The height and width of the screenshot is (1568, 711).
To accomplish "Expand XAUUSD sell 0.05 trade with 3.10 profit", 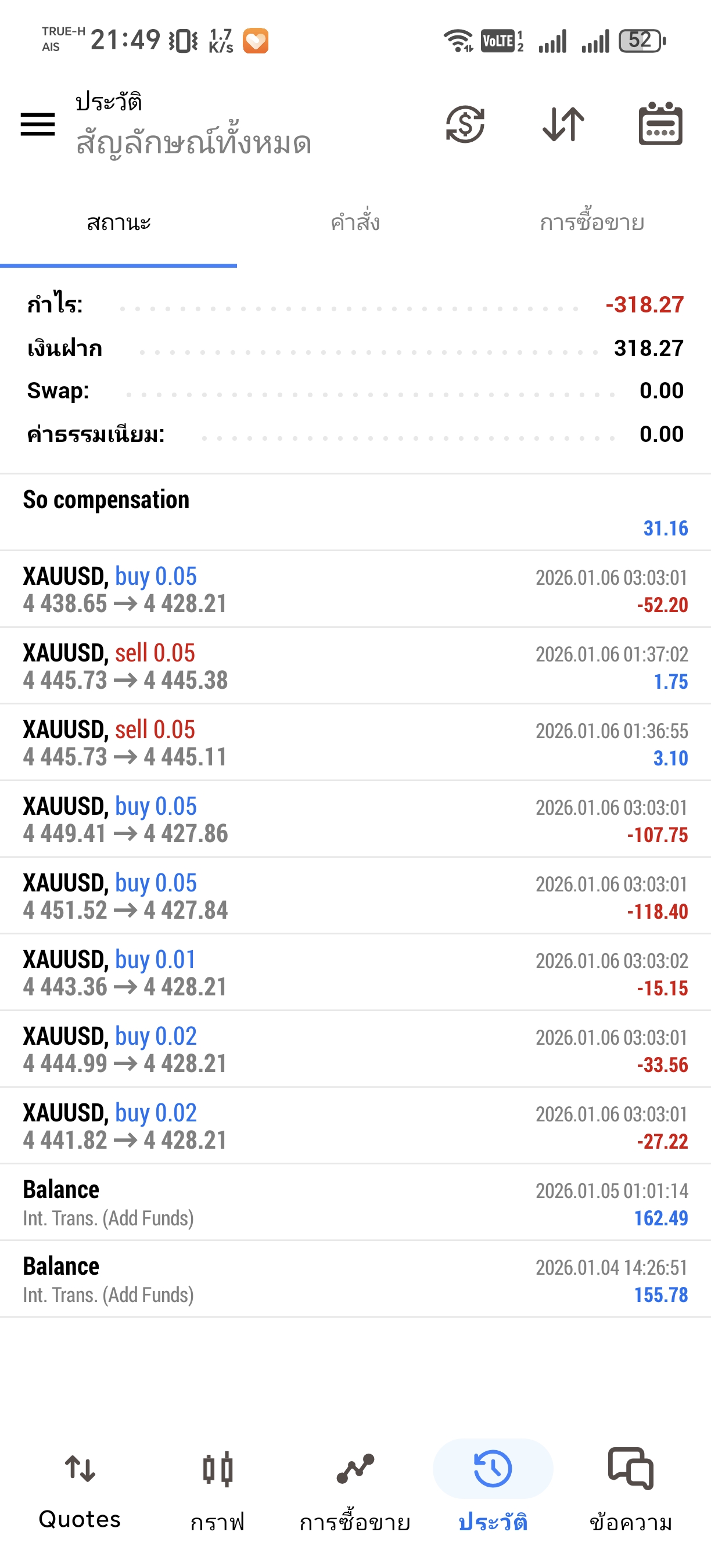I will tap(355, 743).
